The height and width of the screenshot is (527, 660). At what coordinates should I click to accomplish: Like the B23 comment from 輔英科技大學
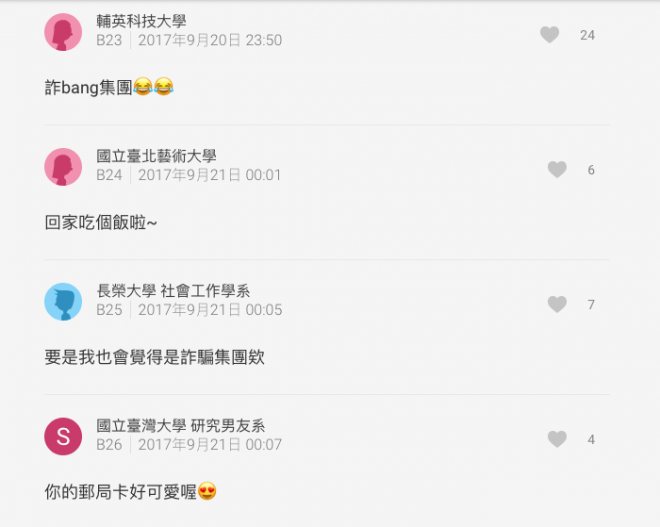pos(550,35)
